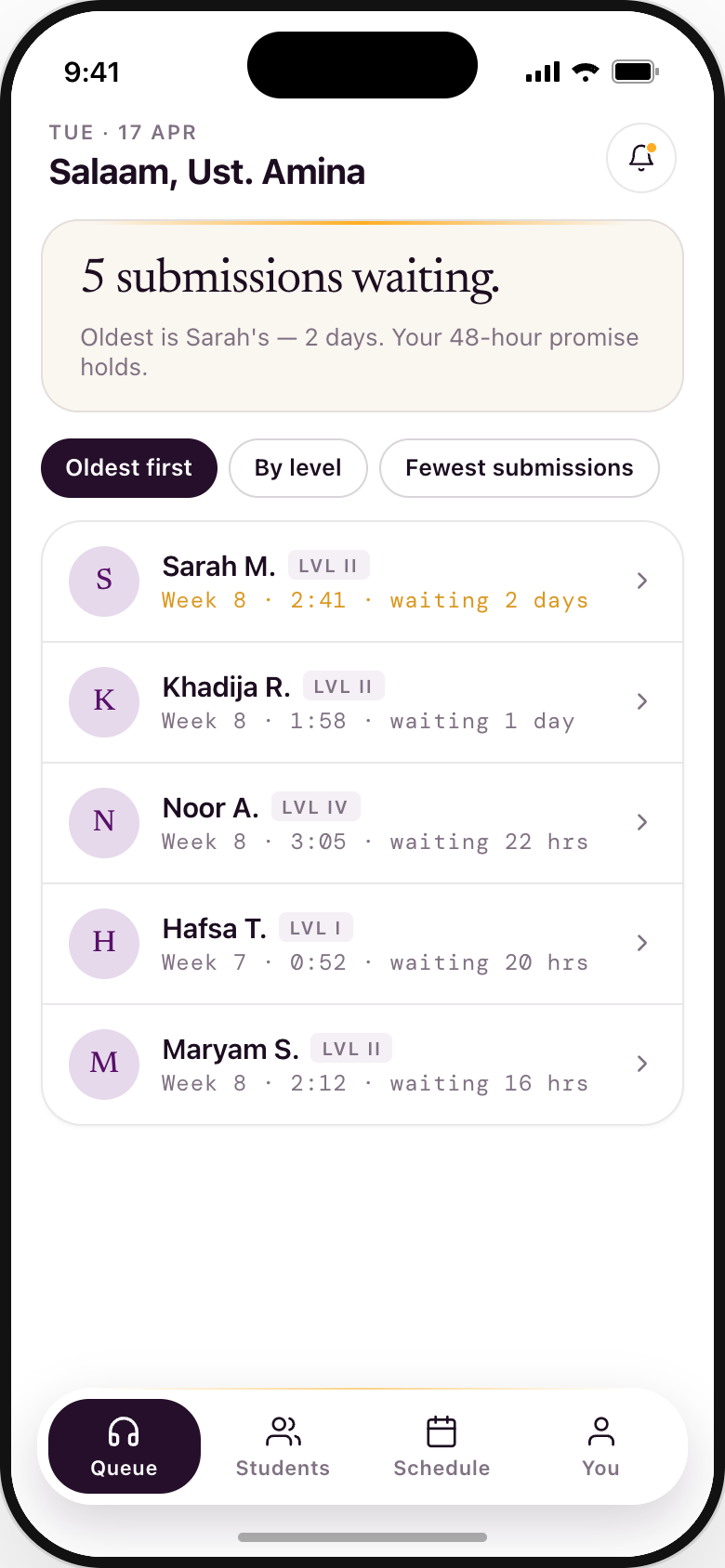Screen dimensions: 725x1568
Task: View Maryam S.'s submission
Action: coord(362,1065)
